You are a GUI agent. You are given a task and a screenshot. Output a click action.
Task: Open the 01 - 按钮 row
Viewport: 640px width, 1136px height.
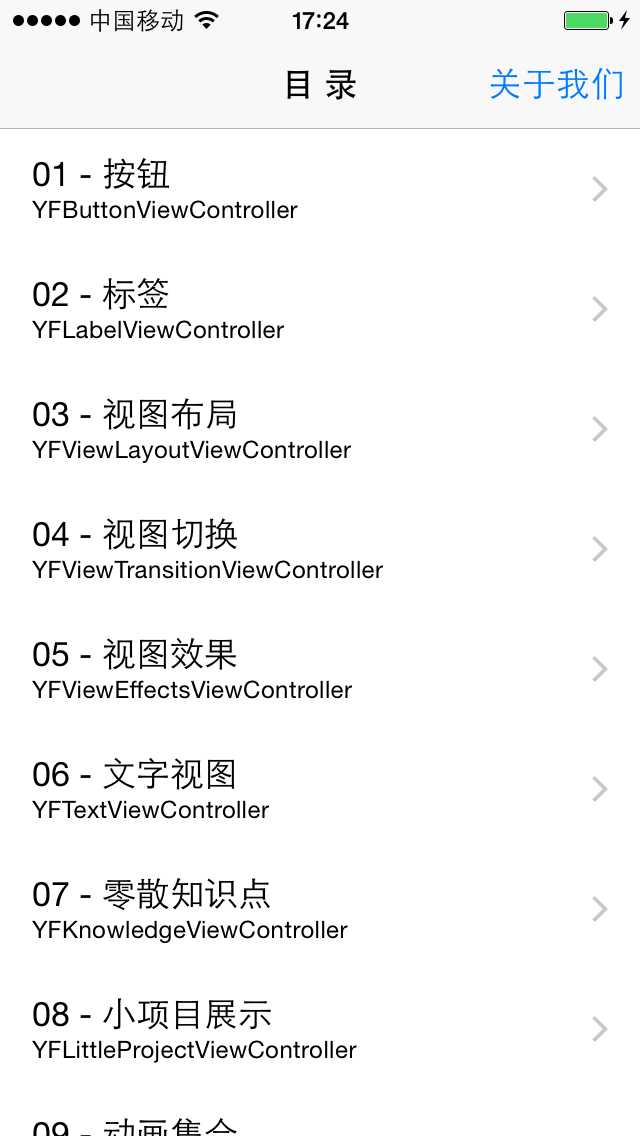click(x=320, y=189)
